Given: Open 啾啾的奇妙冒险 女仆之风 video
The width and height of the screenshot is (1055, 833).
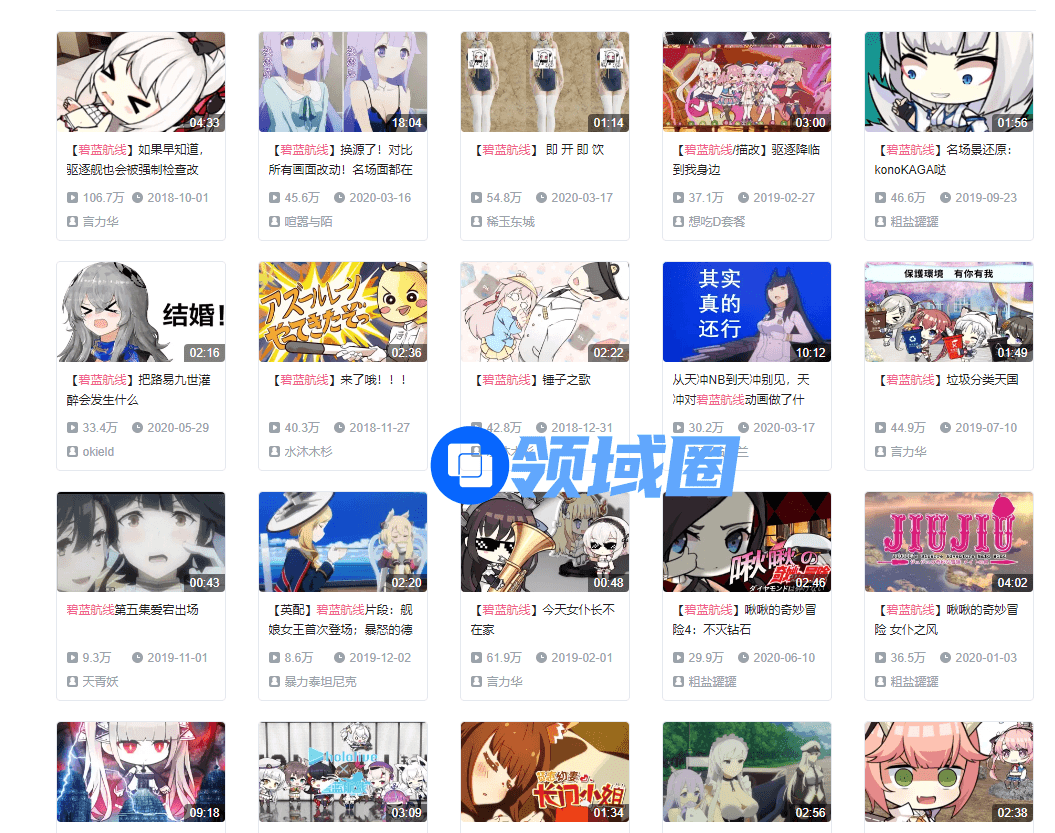Looking at the screenshot, I should [949, 542].
